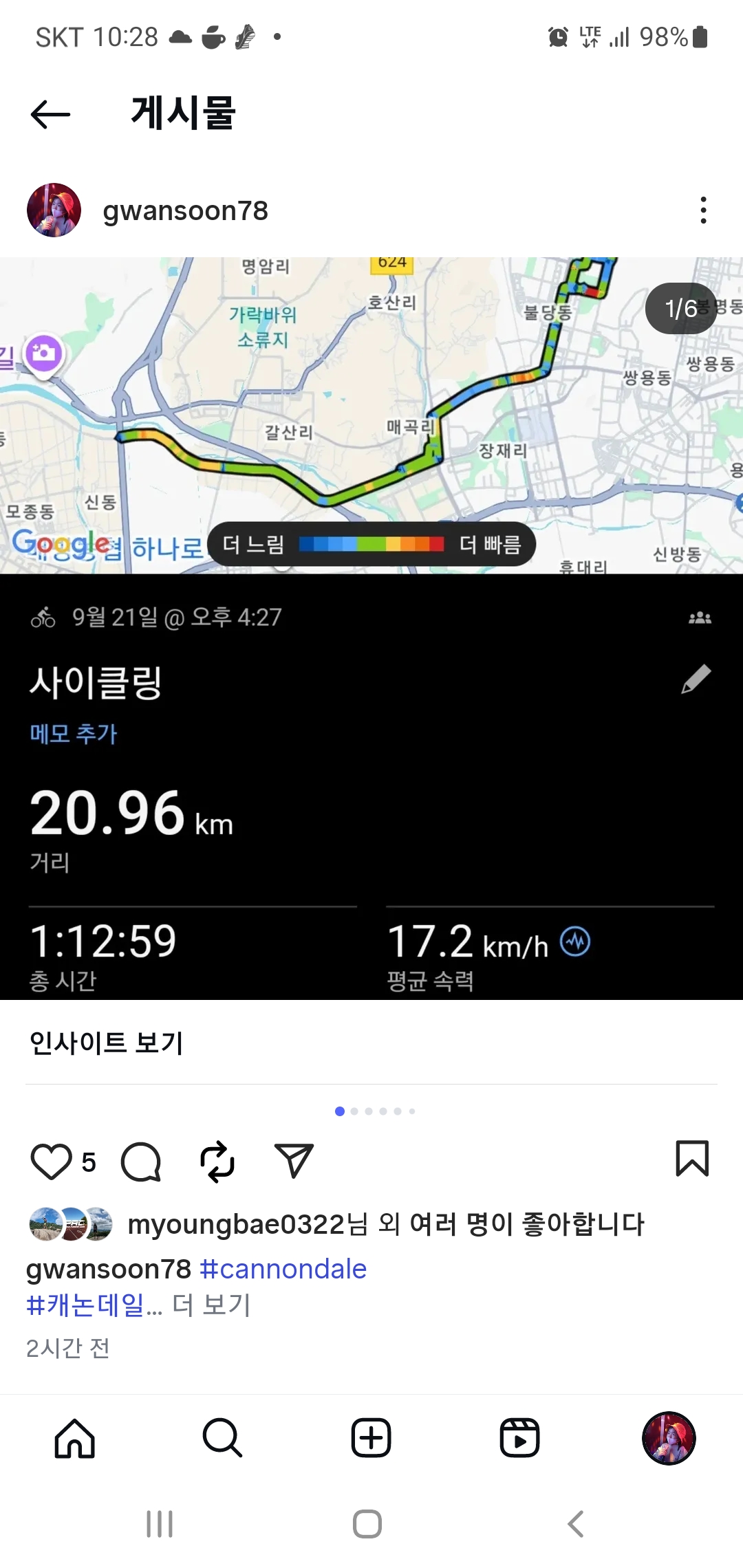This screenshot has height=1568, width=743.
Task: Open comments on this post
Action: point(141,1161)
